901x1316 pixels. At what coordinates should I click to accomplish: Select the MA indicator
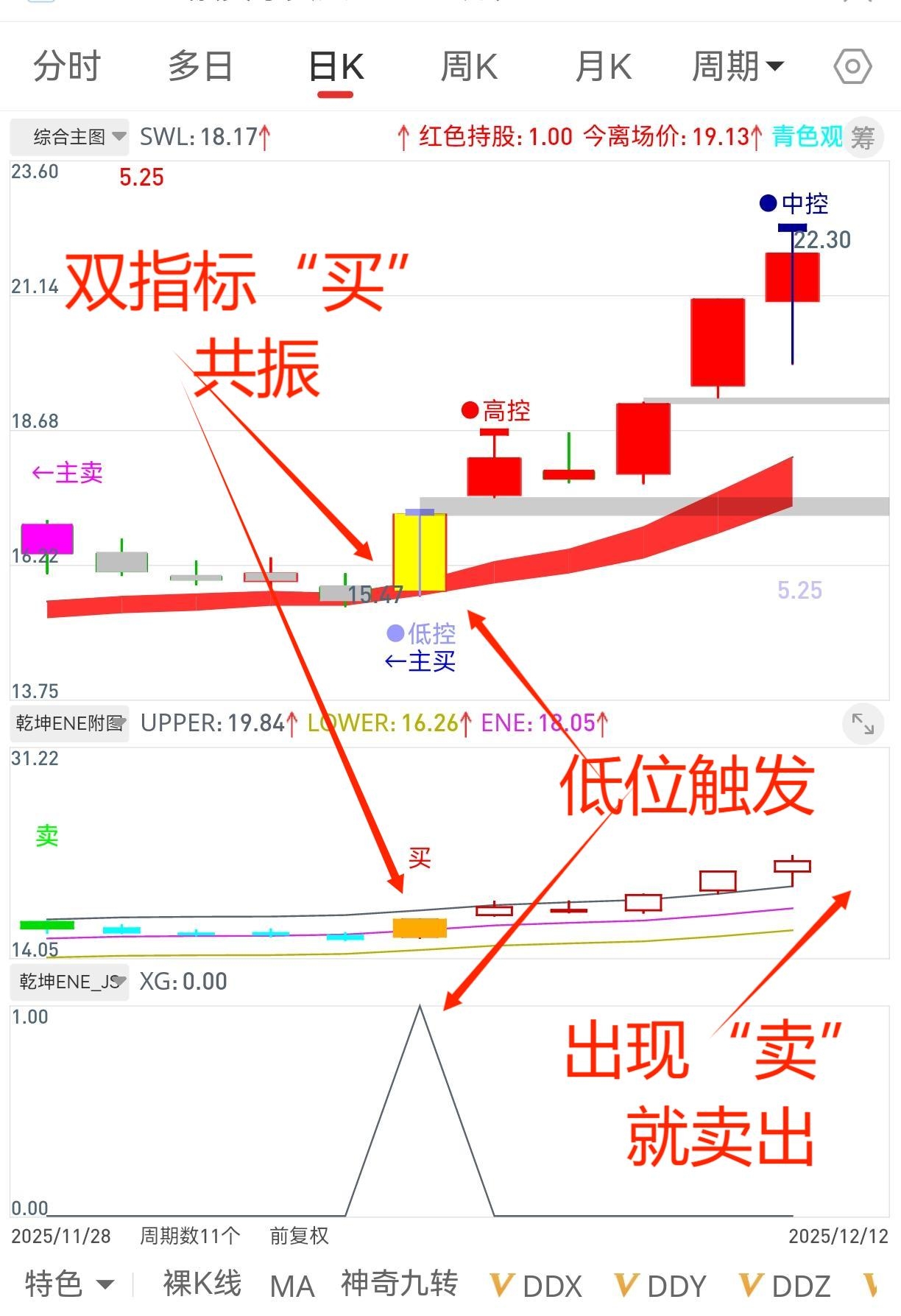click(x=292, y=1286)
